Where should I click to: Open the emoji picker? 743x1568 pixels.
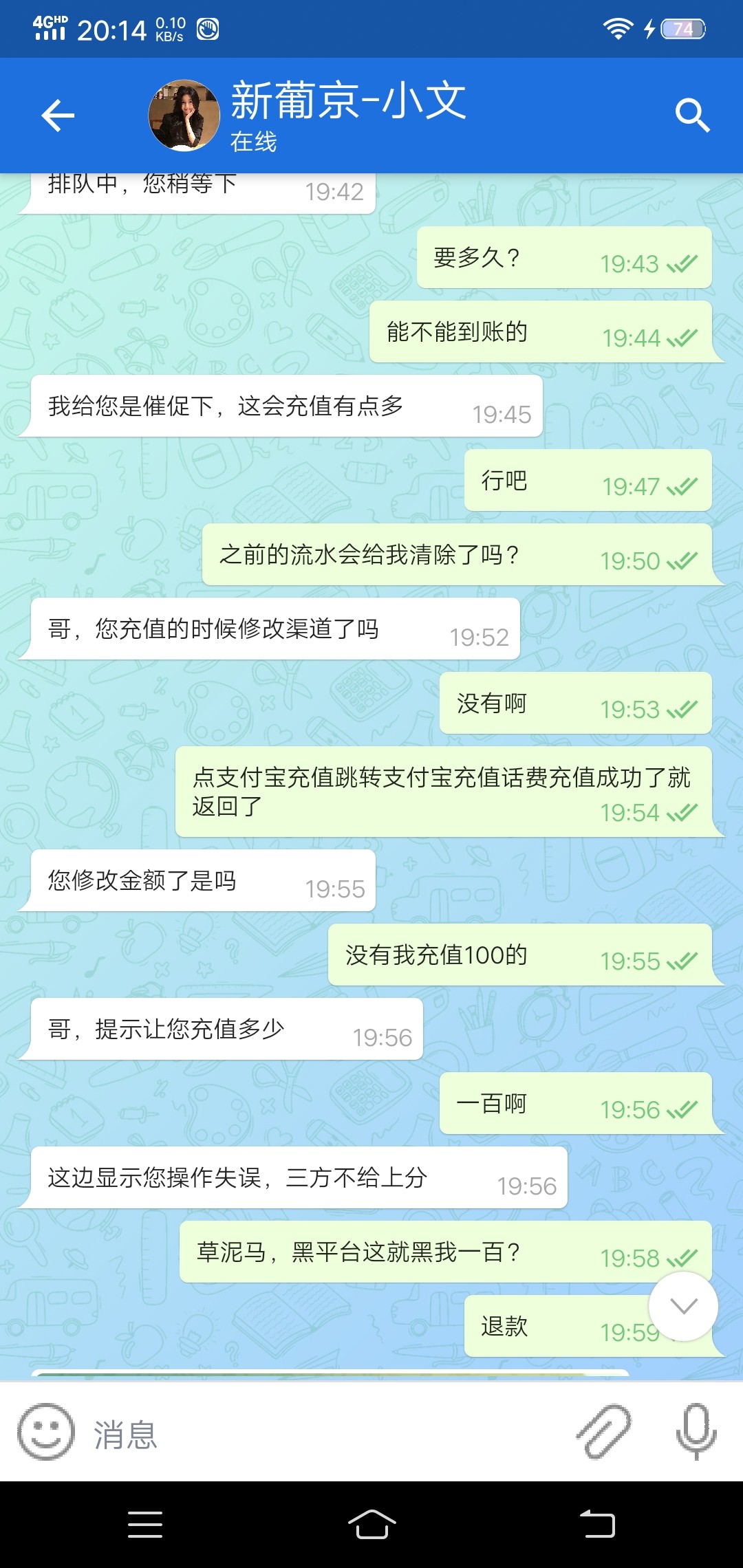(x=45, y=1431)
